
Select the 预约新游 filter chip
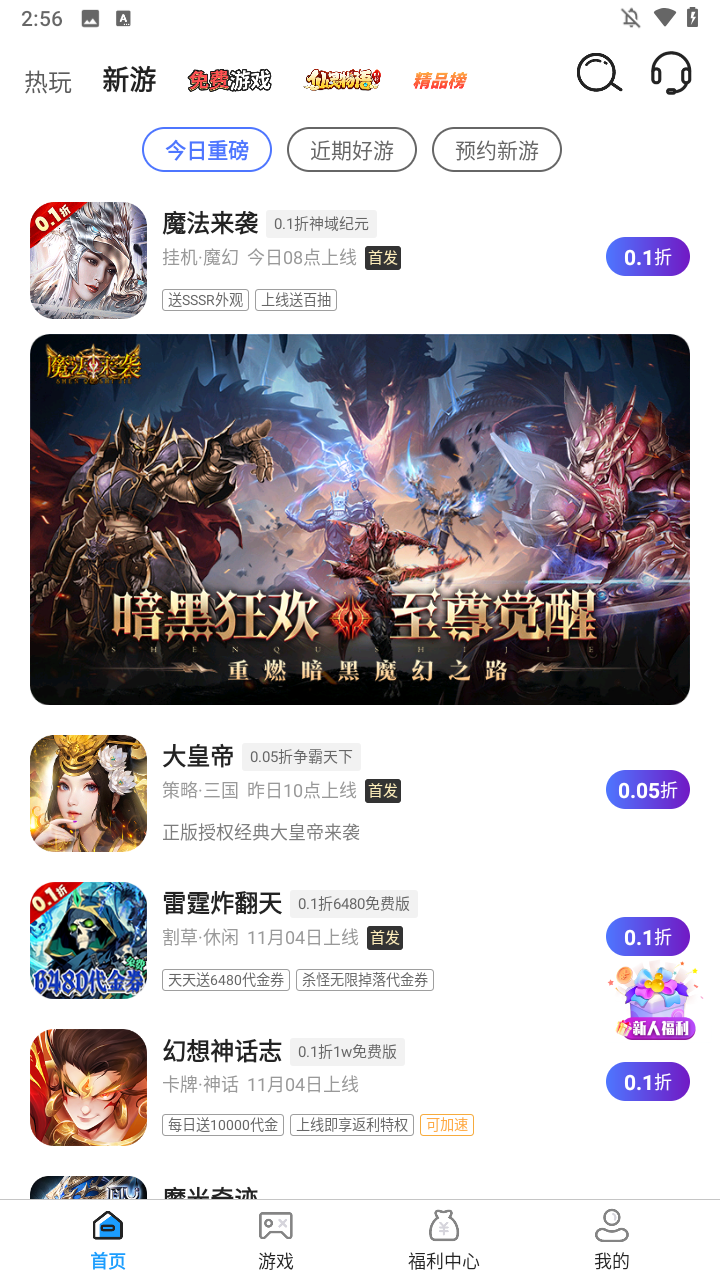(496, 148)
